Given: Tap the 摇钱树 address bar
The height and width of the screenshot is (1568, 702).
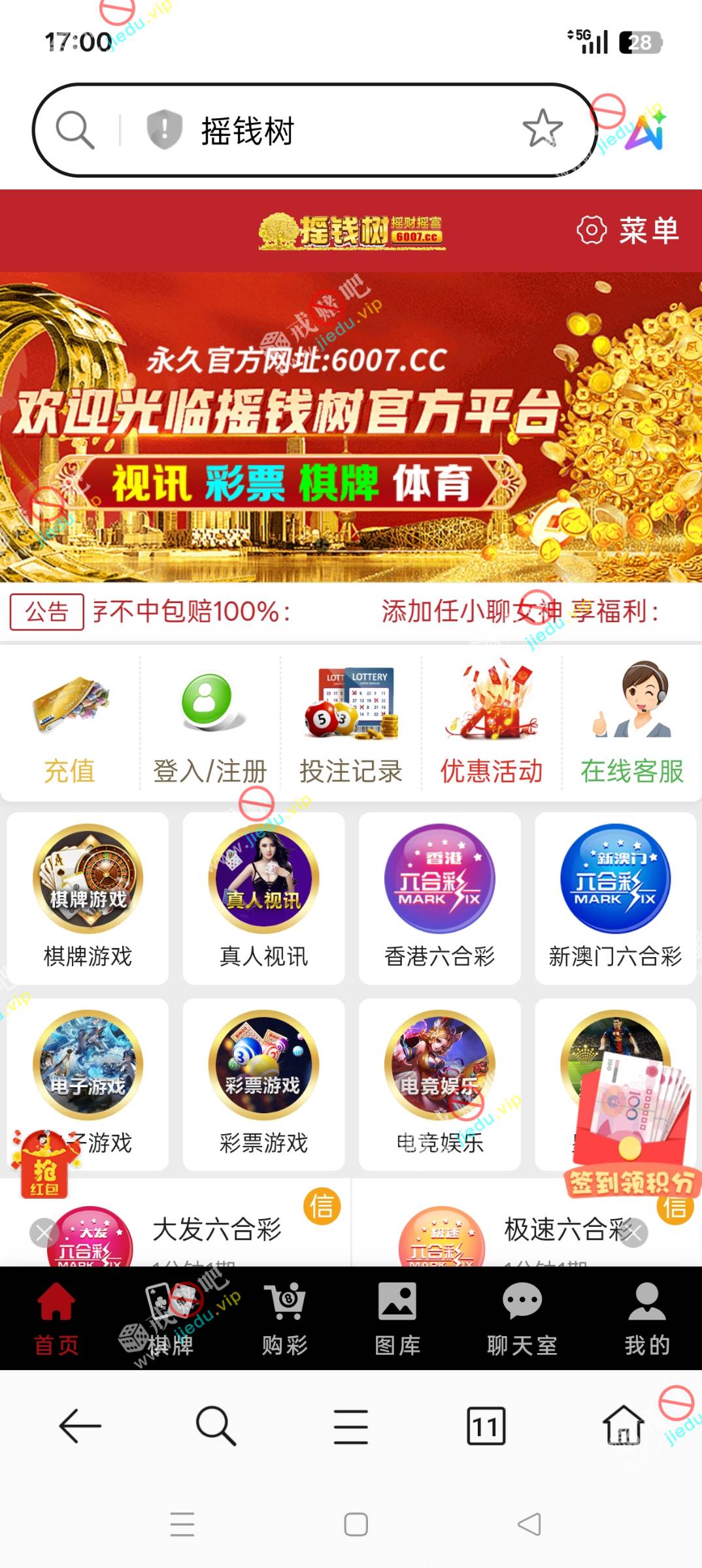Looking at the screenshot, I should 327,131.
